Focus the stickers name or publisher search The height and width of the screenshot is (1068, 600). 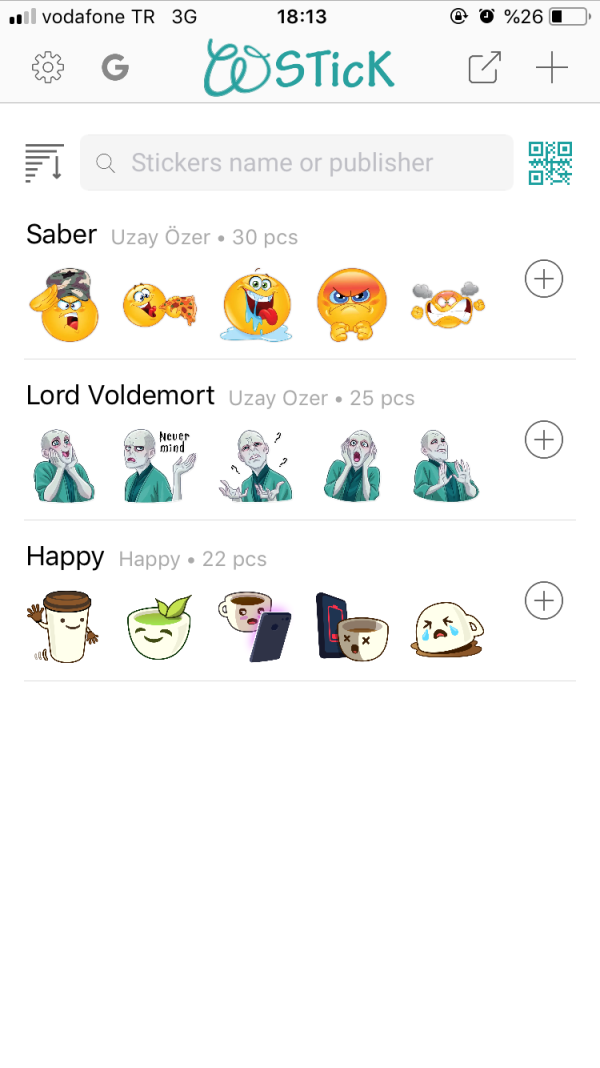coord(297,162)
